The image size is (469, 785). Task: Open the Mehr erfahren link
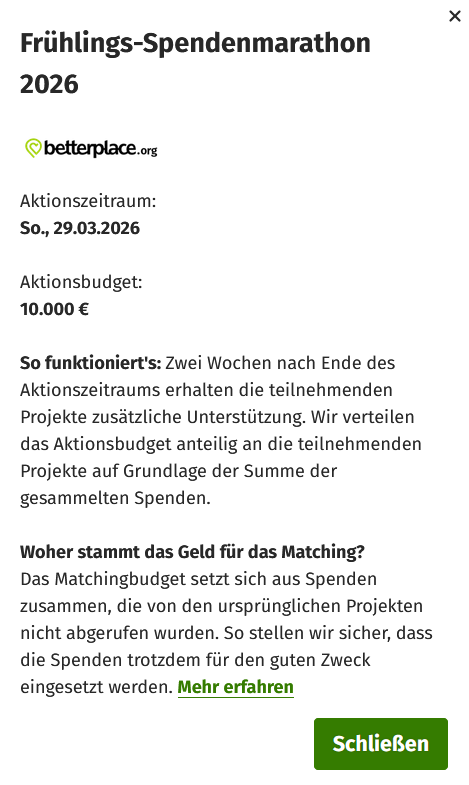235,687
